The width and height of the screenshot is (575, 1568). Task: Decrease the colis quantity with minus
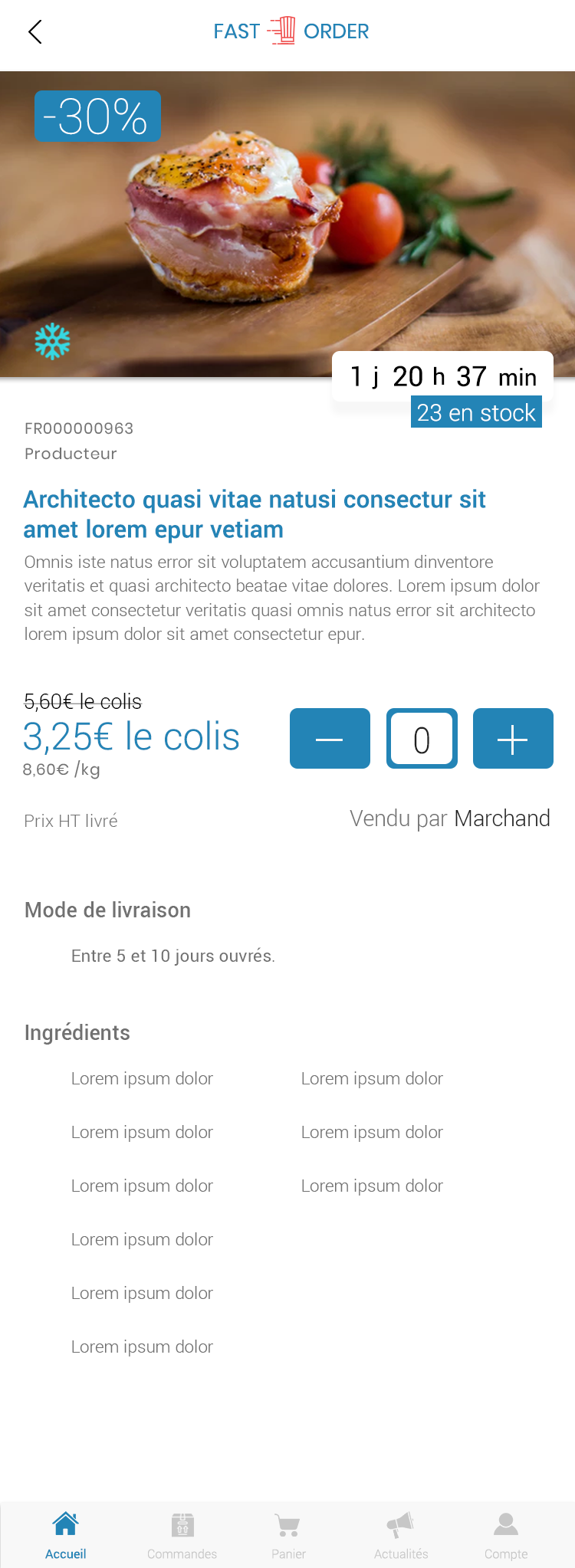pos(330,739)
